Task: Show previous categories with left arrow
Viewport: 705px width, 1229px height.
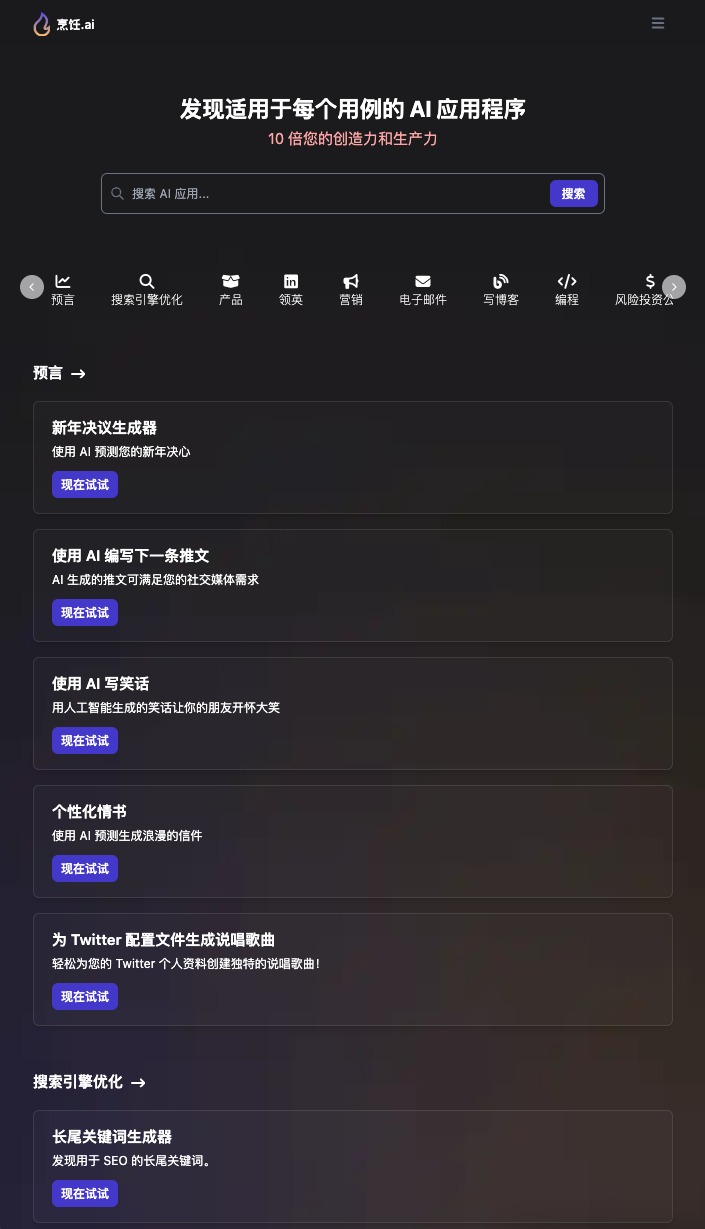Action: pyautogui.click(x=32, y=287)
